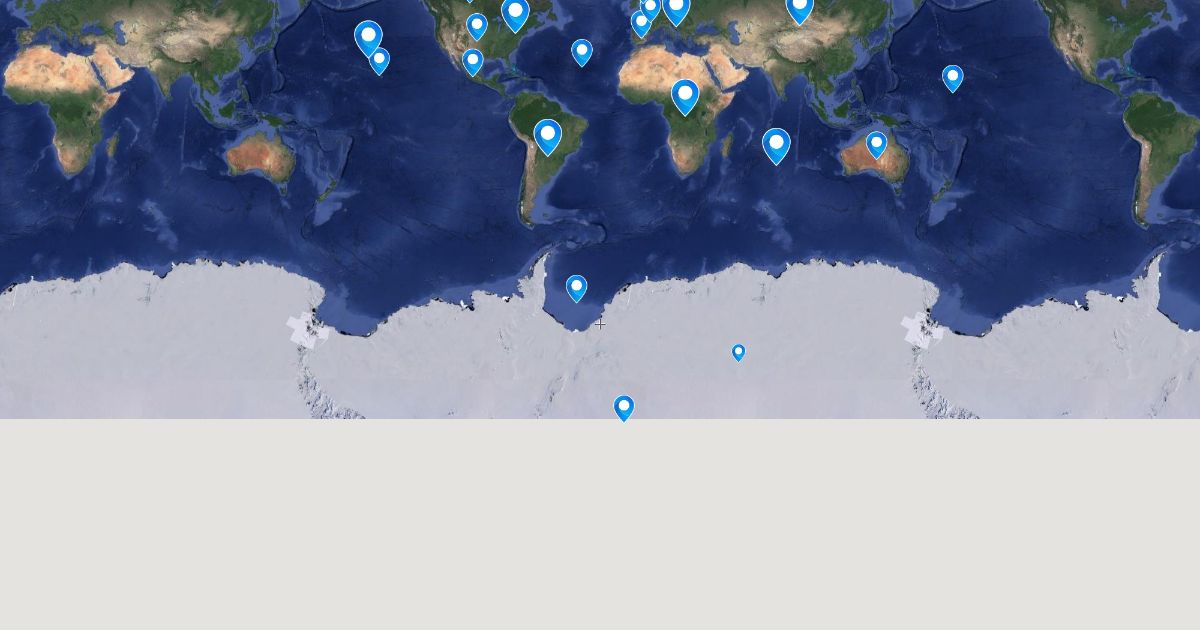Tap the map pin over Brazil
This screenshot has width=1200, height=630.
(x=547, y=135)
